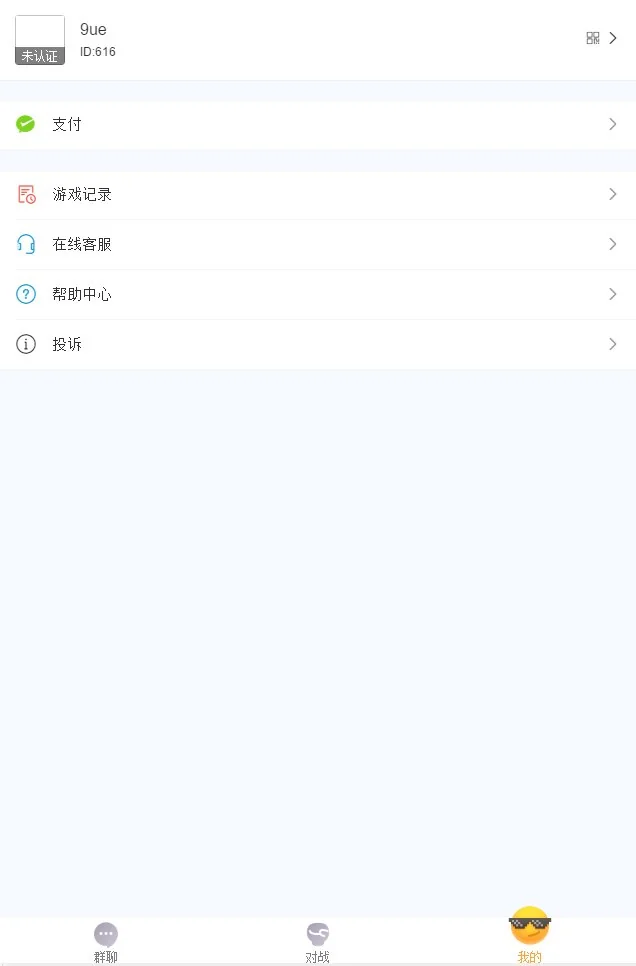Switch to the 群聊 tab
Screen dimensions: 636x966
point(106,942)
